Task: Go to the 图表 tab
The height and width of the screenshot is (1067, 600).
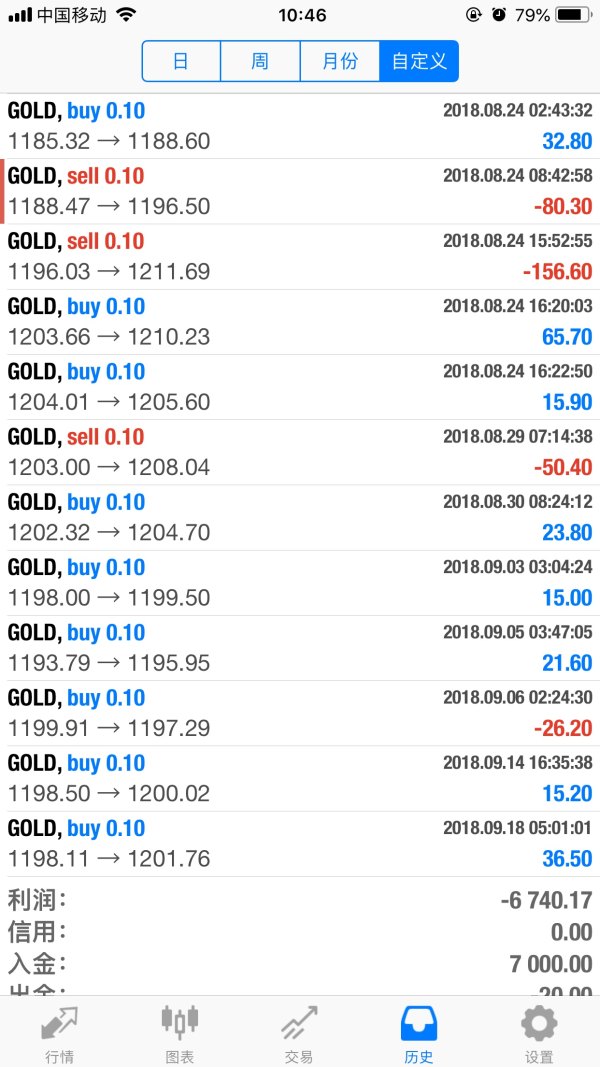Action: coord(179,1033)
